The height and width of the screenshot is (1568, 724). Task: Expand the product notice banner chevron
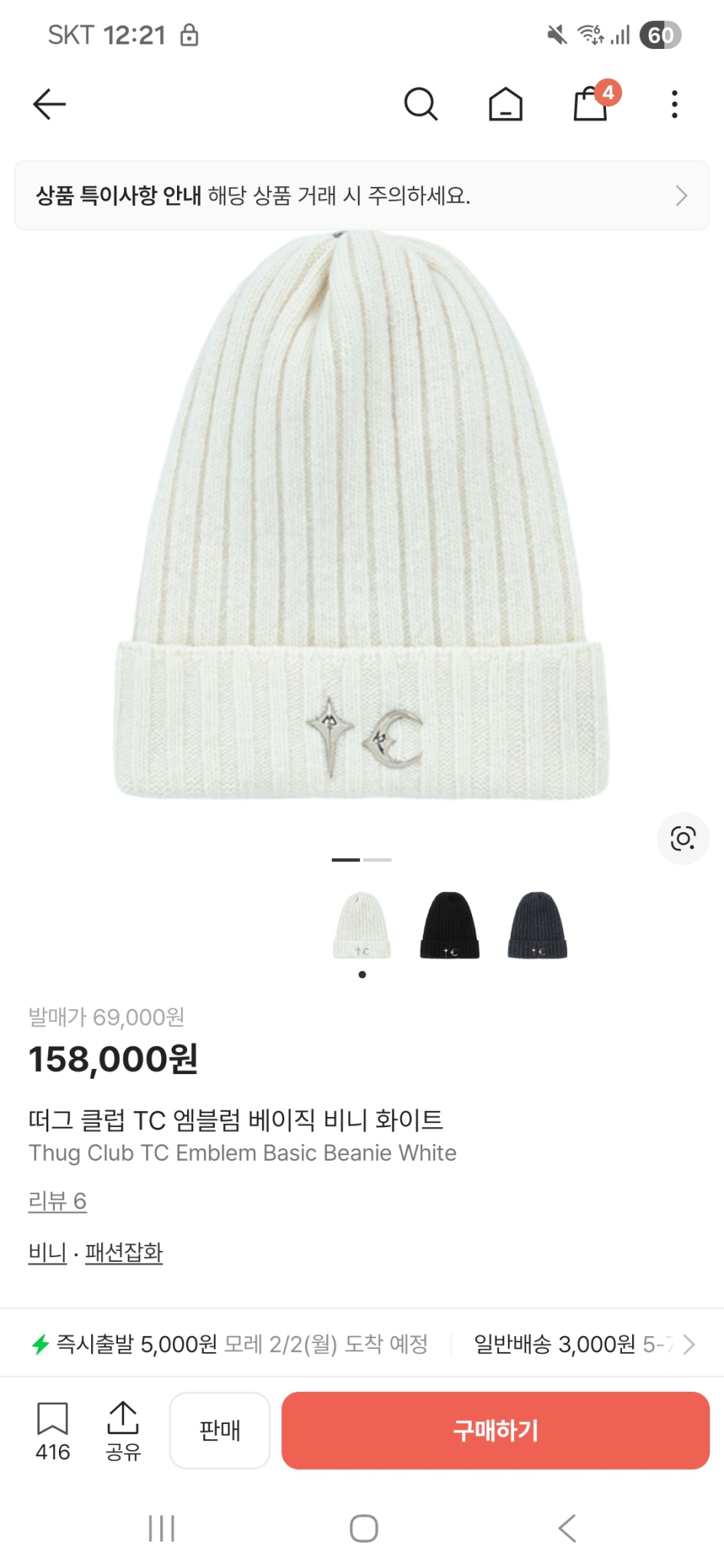coord(680,196)
